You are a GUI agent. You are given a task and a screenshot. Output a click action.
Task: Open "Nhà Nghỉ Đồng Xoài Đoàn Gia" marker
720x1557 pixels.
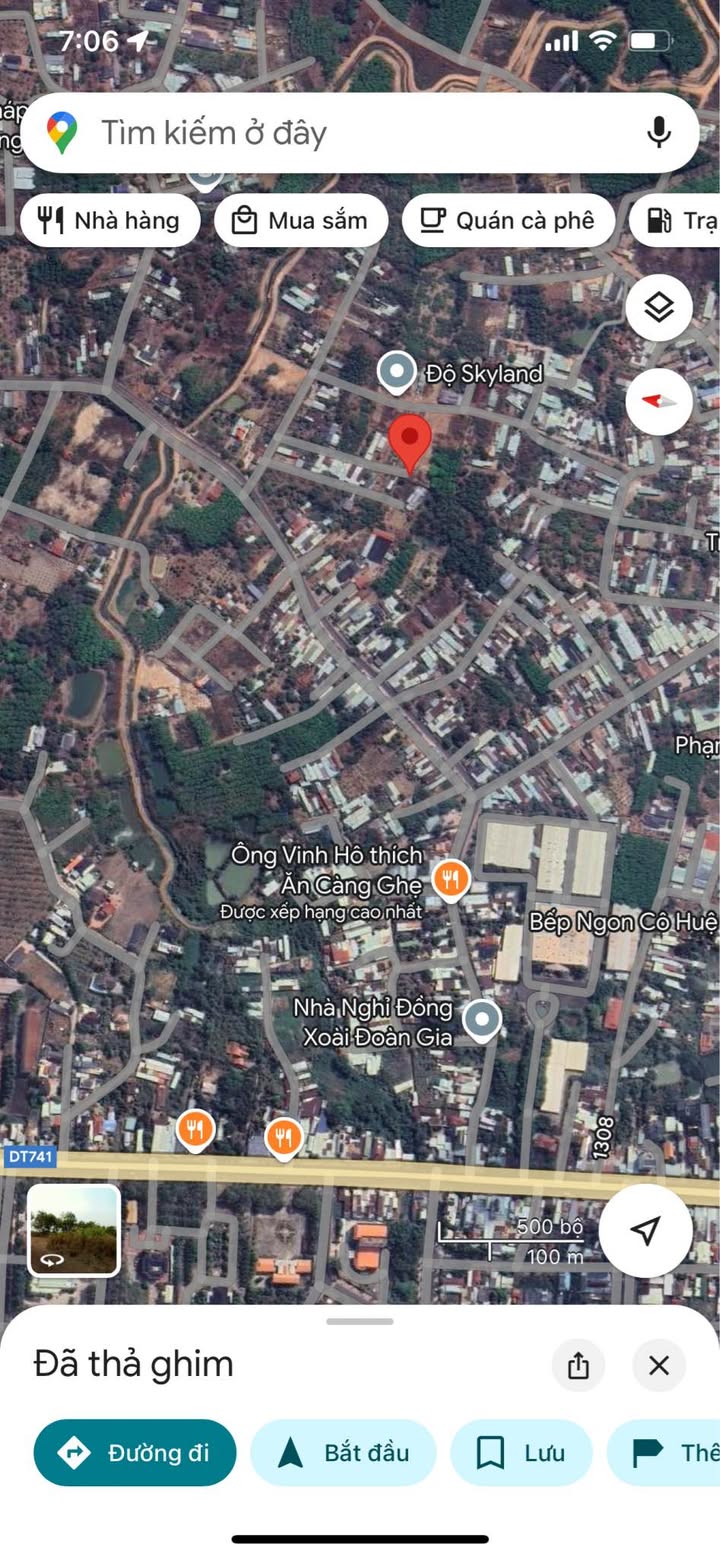tap(483, 1021)
